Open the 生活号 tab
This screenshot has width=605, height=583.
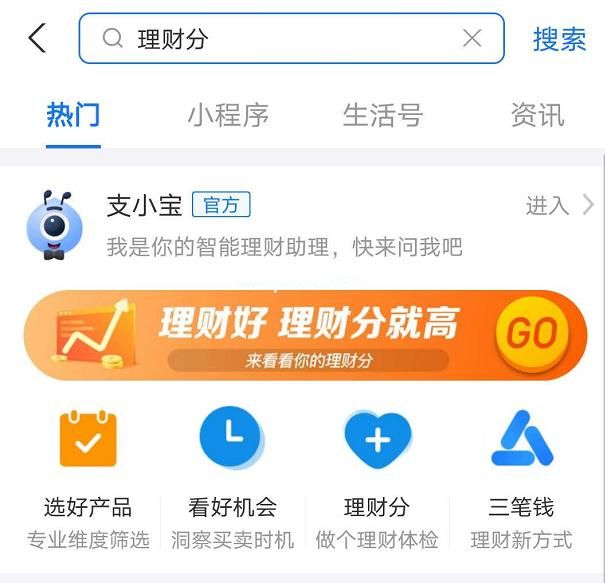click(x=383, y=115)
